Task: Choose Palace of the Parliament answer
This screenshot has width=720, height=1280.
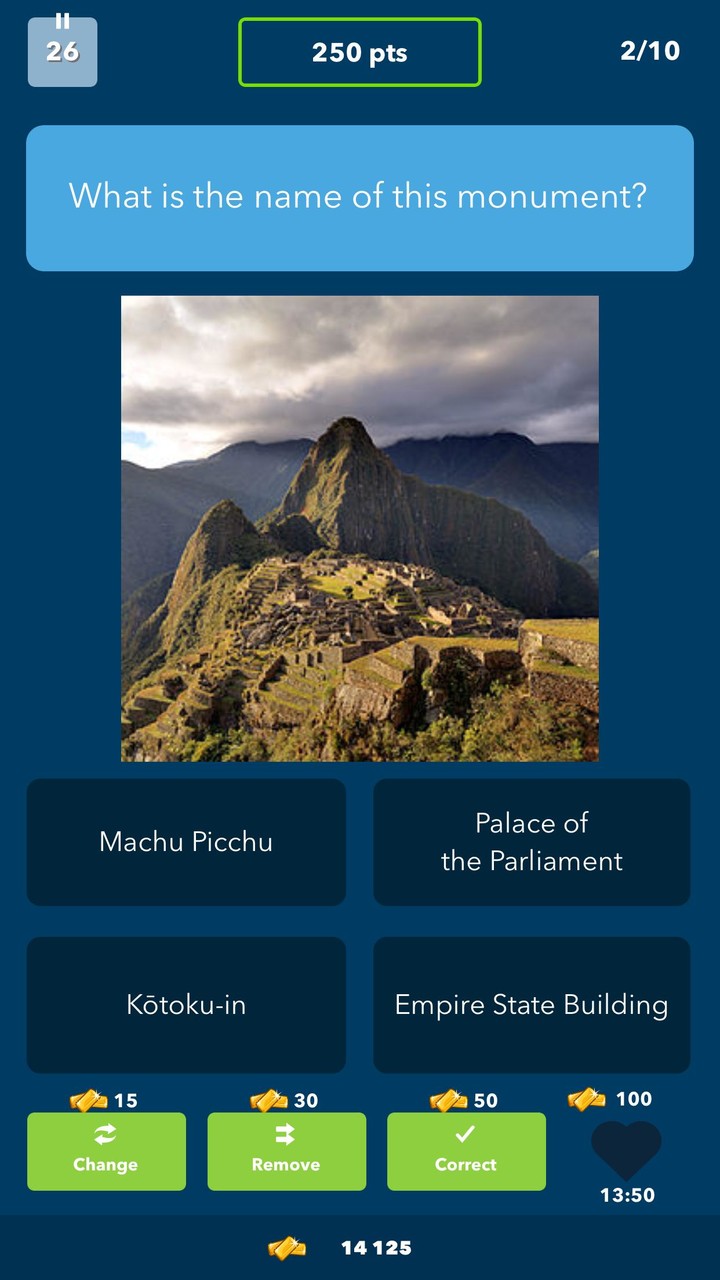Action: tap(531, 842)
